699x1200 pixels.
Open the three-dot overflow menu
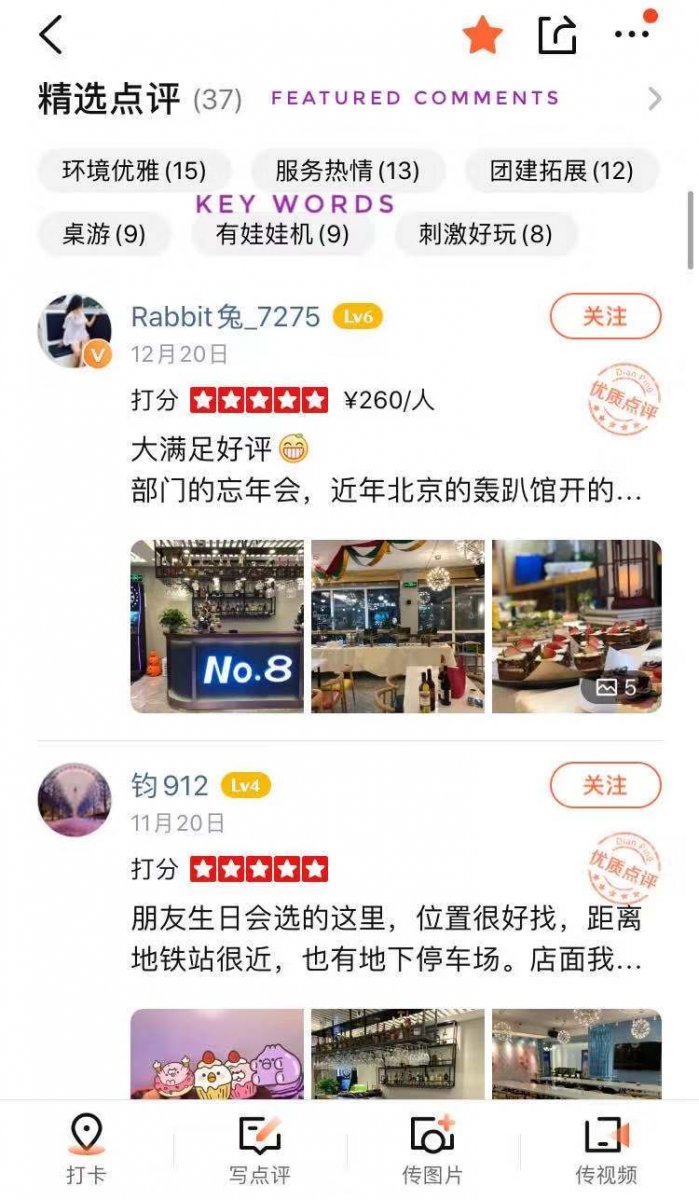[x=632, y=34]
